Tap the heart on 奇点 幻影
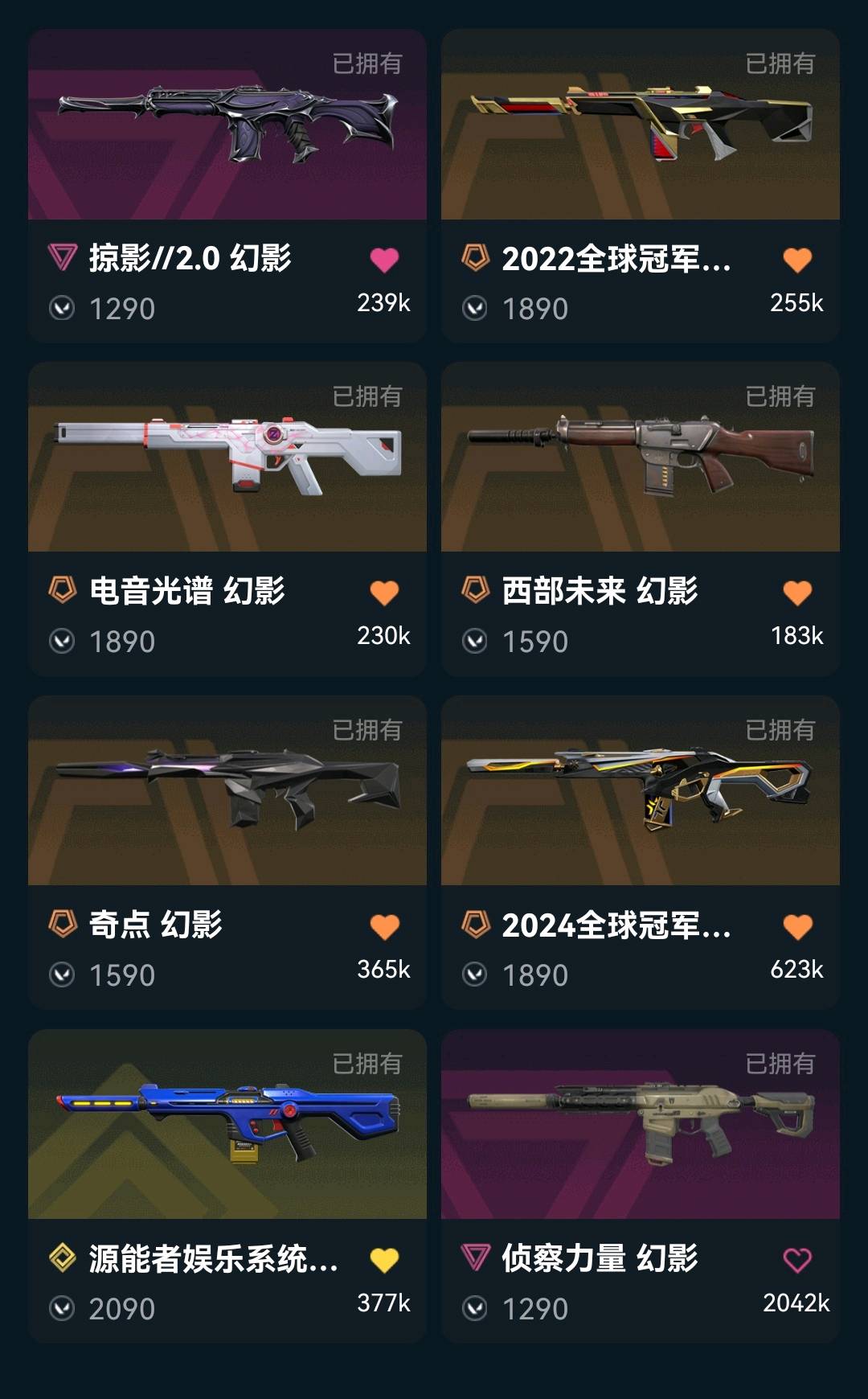The image size is (868, 1399). pyautogui.click(x=384, y=926)
